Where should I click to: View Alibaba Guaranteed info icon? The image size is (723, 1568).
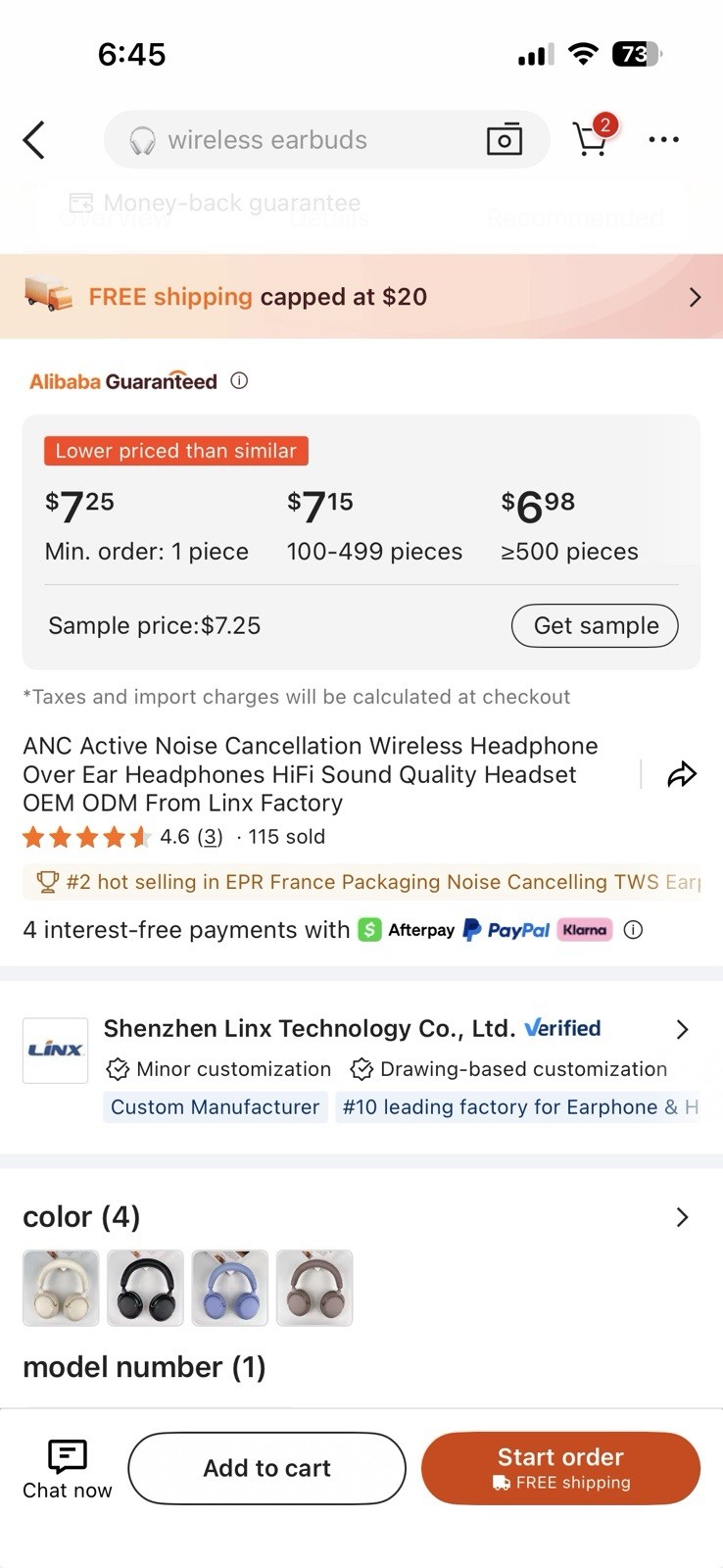pyautogui.click(x=239, y=380)
